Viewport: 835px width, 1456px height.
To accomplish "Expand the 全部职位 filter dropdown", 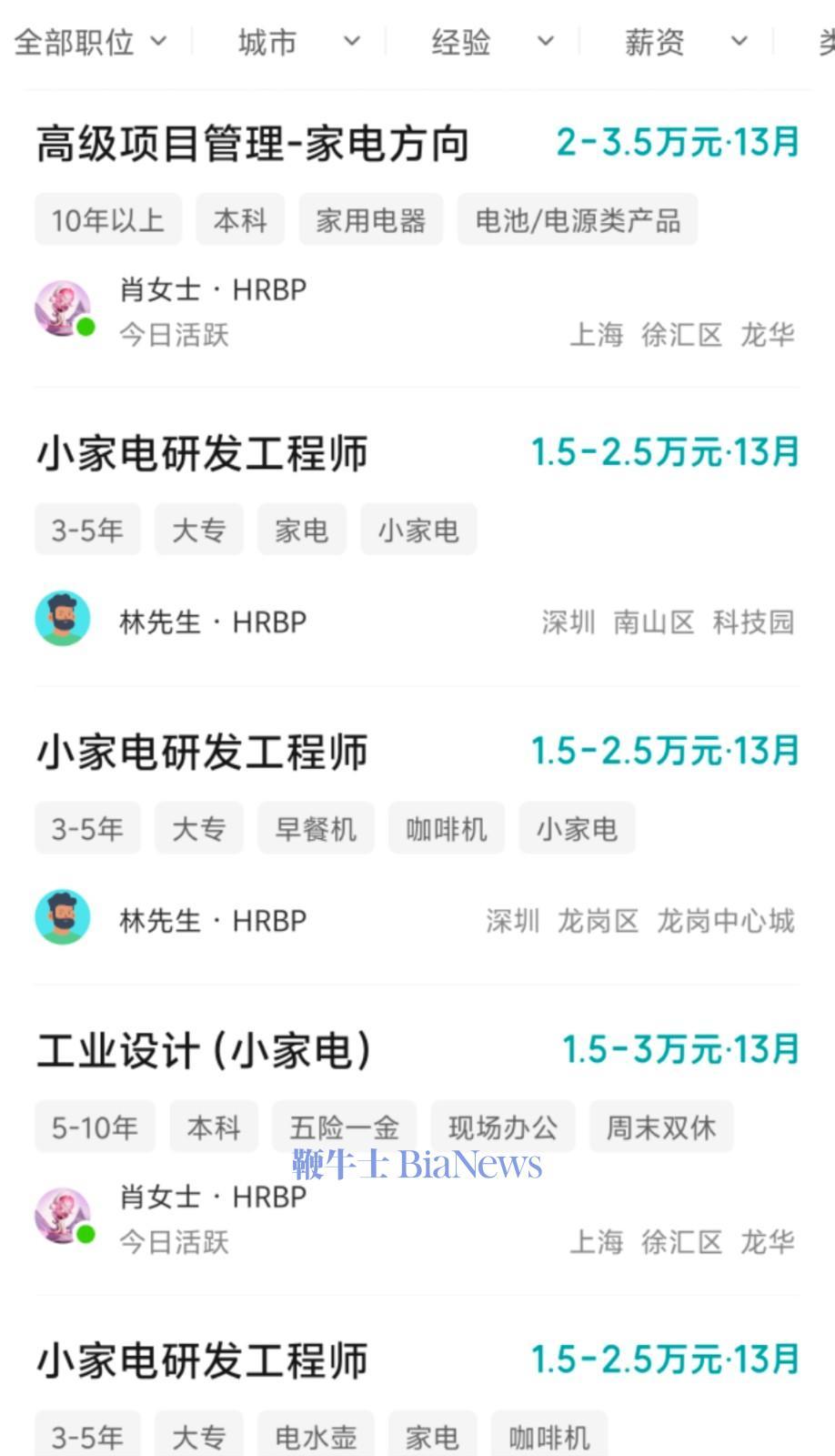I will coord(90,42).
